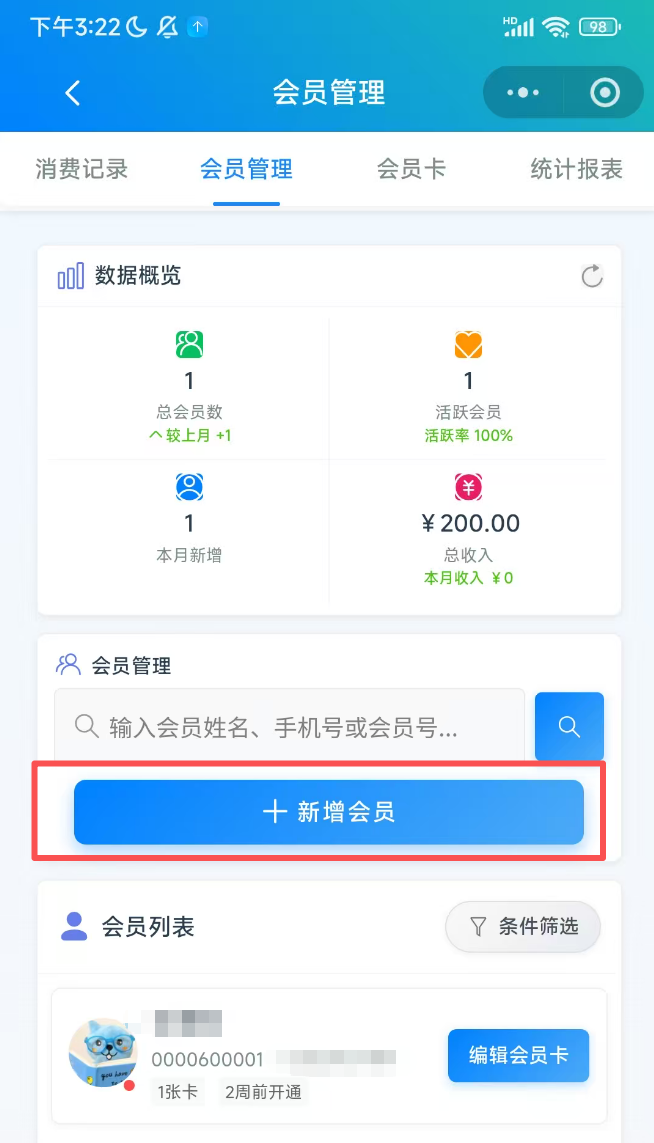Viewport: 654px width, 1143px height.
Task: Add a new member with 新增会员
Action: [x=328, y=812]
